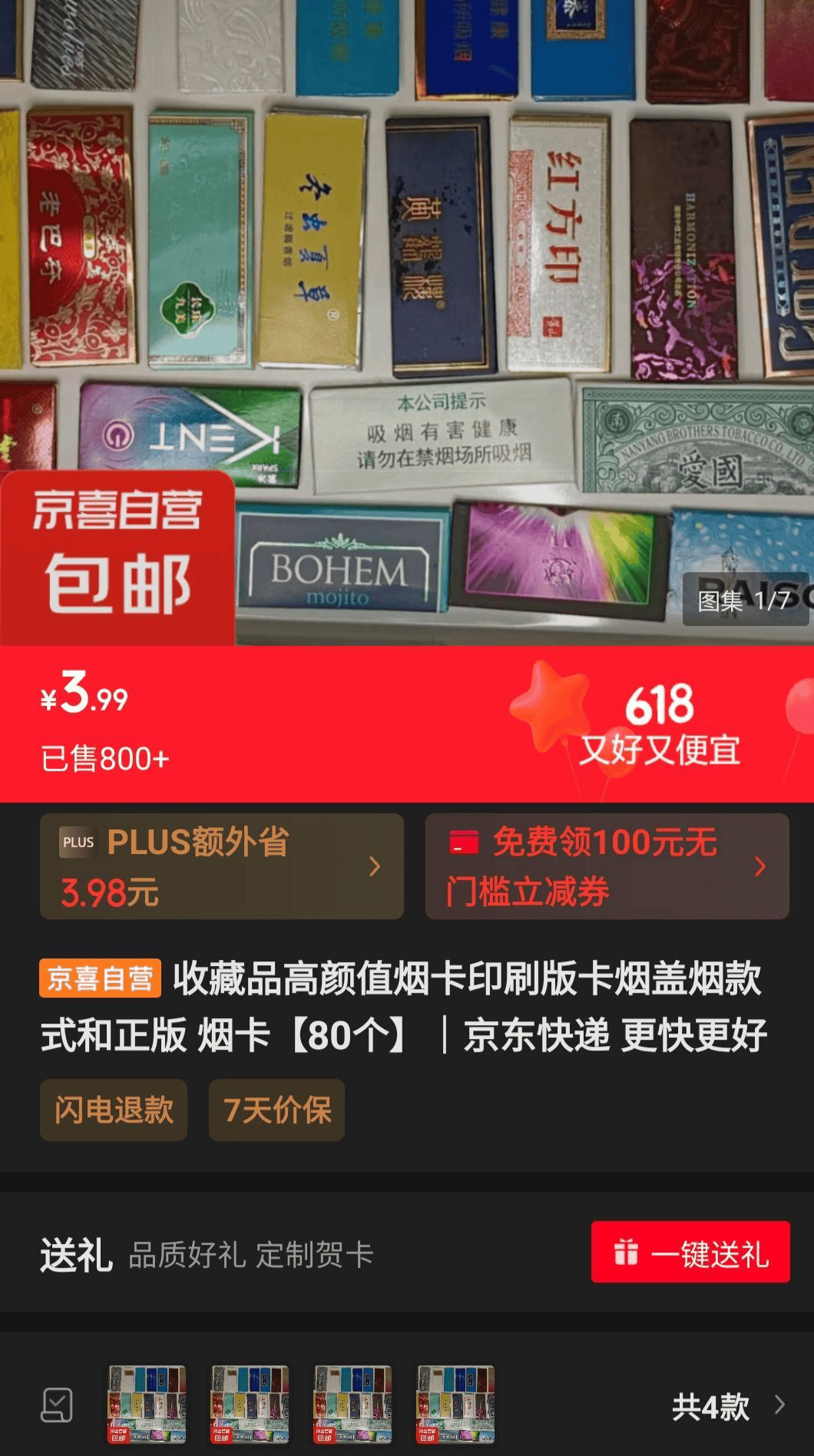Screen dimensions: 814x1456
Task: Open the PLUS额外省 3.98元 offer
Action: tap(222, 866)
